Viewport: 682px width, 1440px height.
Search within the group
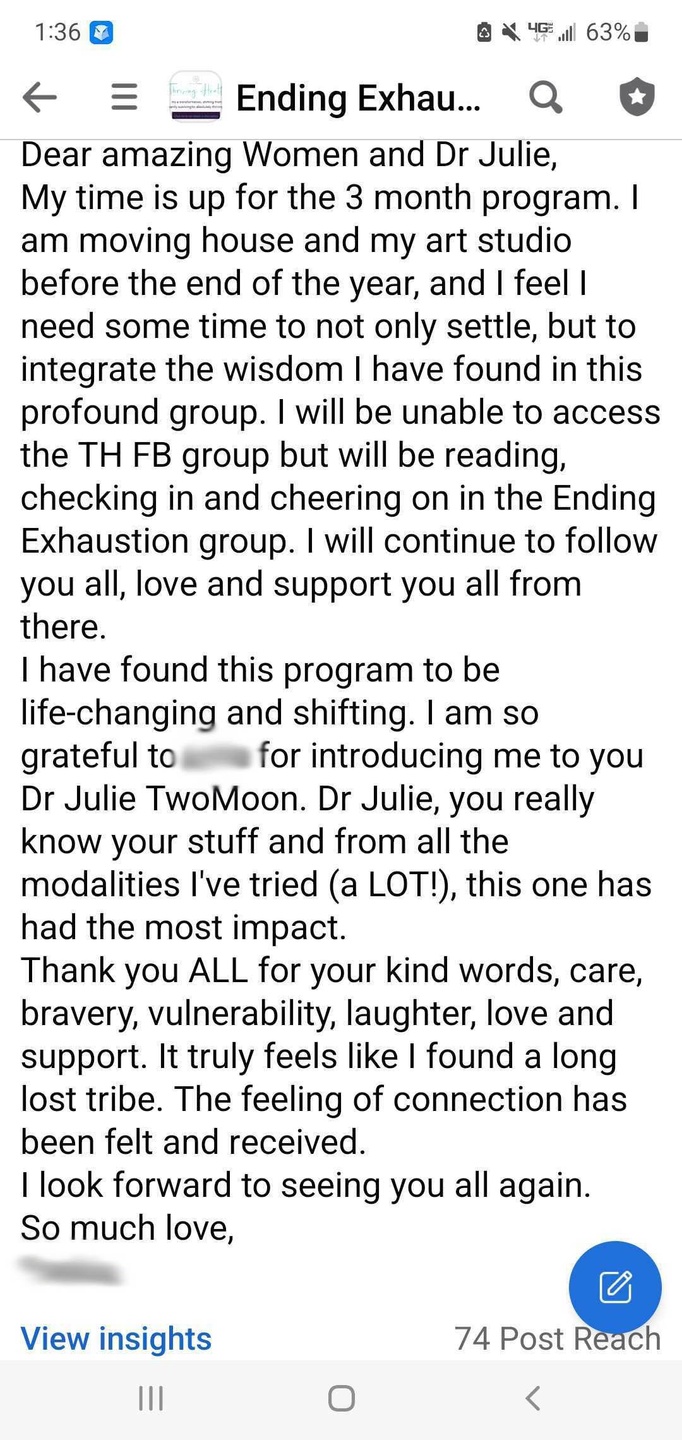tap(545, 97)
